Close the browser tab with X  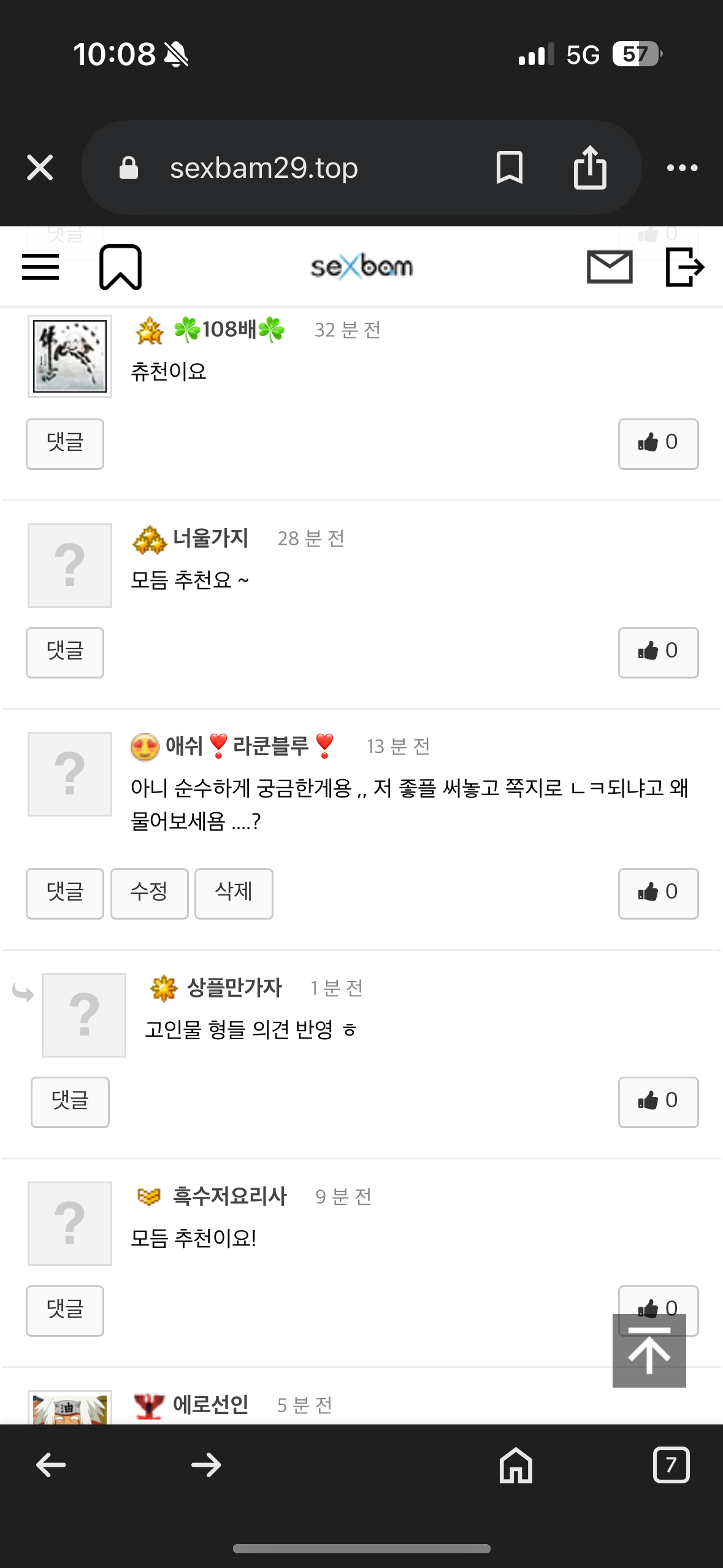click(40, 167)
